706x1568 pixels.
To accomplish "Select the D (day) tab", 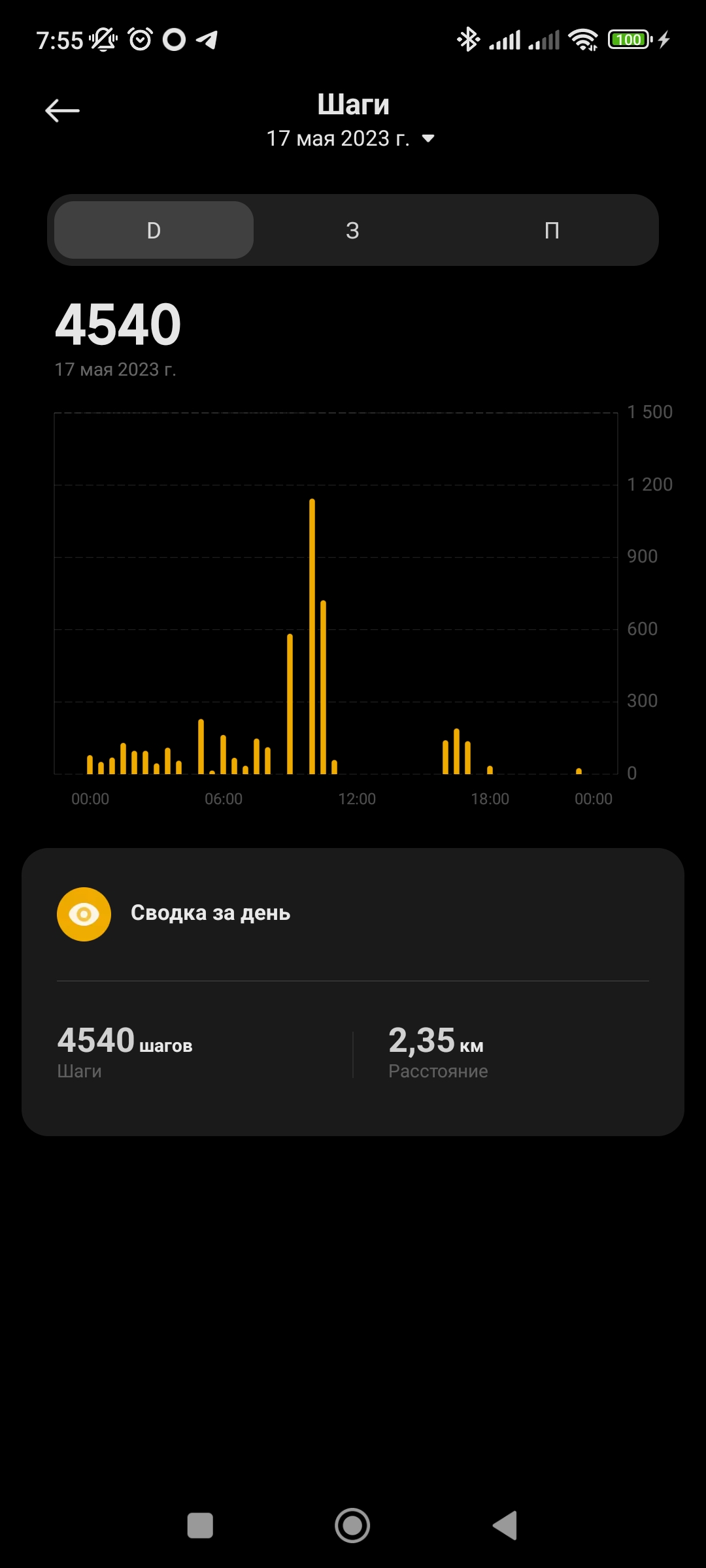I will [x=152, y=230].
